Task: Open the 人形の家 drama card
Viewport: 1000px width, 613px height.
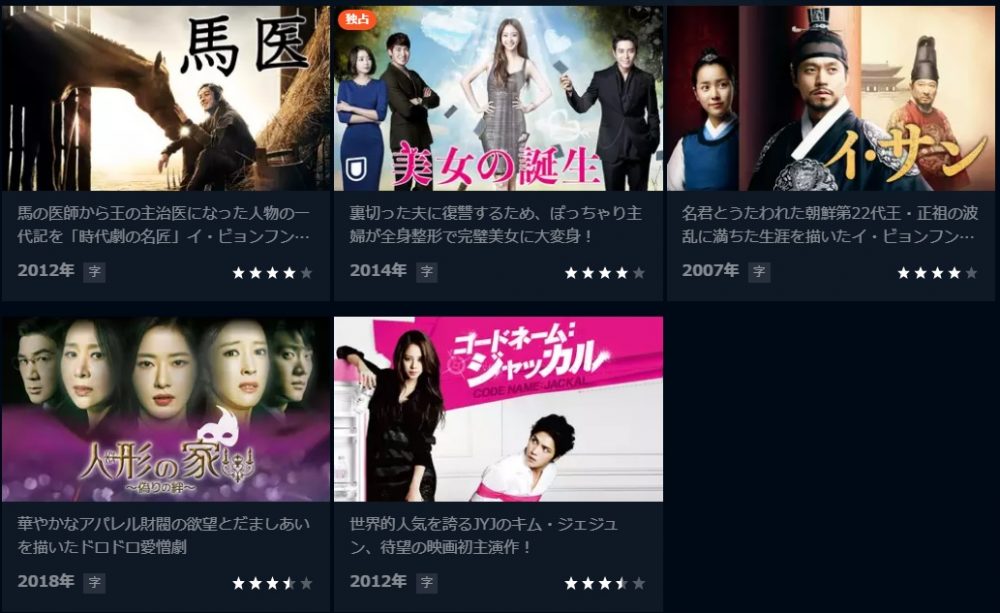Action: tap(165, 410)
